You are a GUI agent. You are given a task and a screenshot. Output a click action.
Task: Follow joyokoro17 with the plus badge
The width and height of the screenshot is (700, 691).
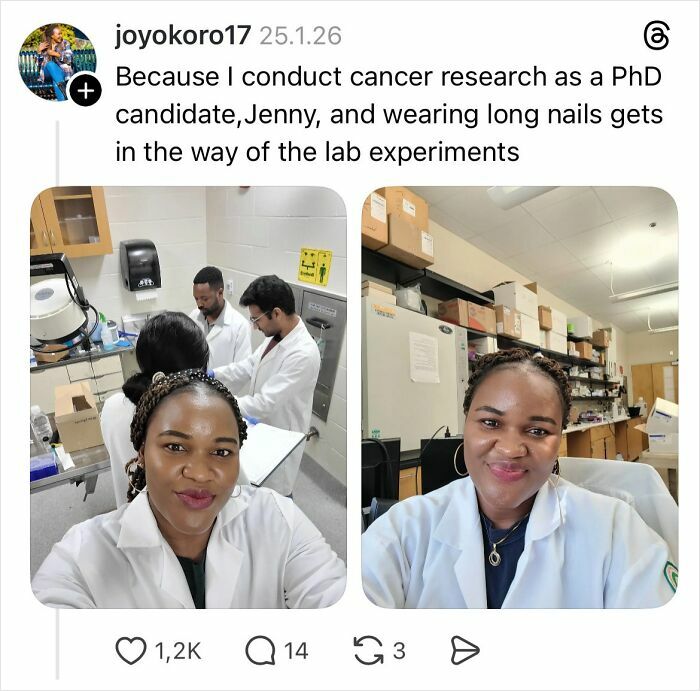(88, 91)
